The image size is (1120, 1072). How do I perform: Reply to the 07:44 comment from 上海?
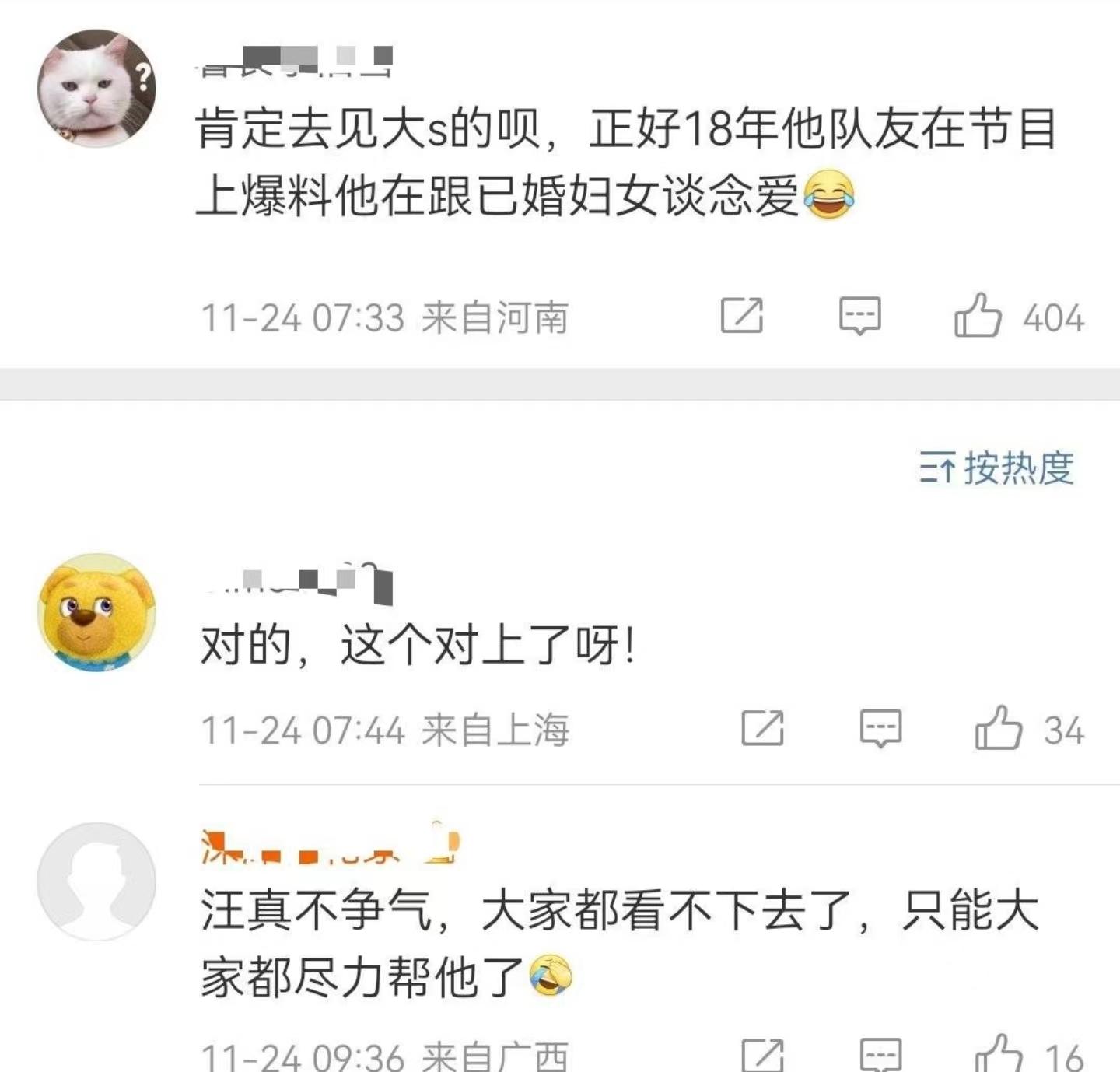[x=880, y=729]
